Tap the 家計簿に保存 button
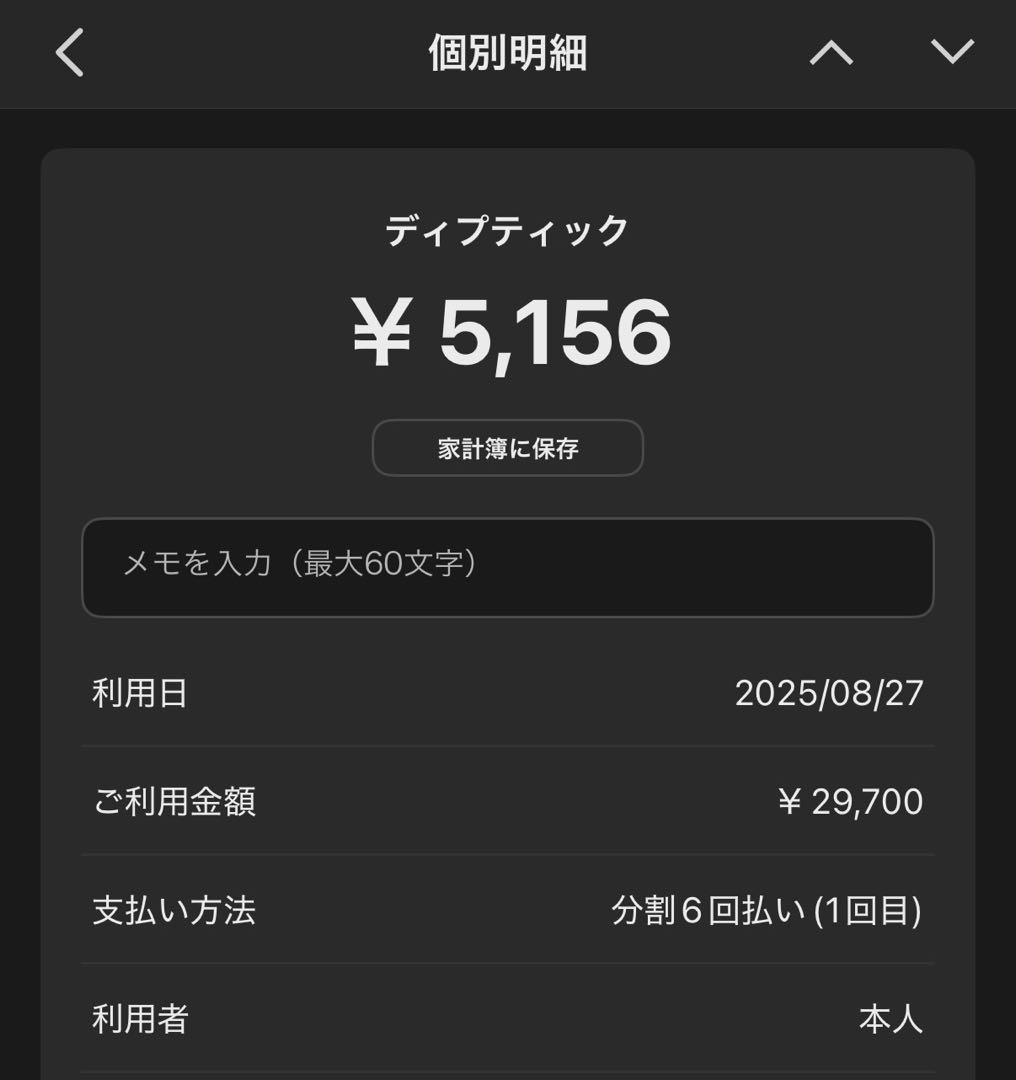 pos(508,448)
